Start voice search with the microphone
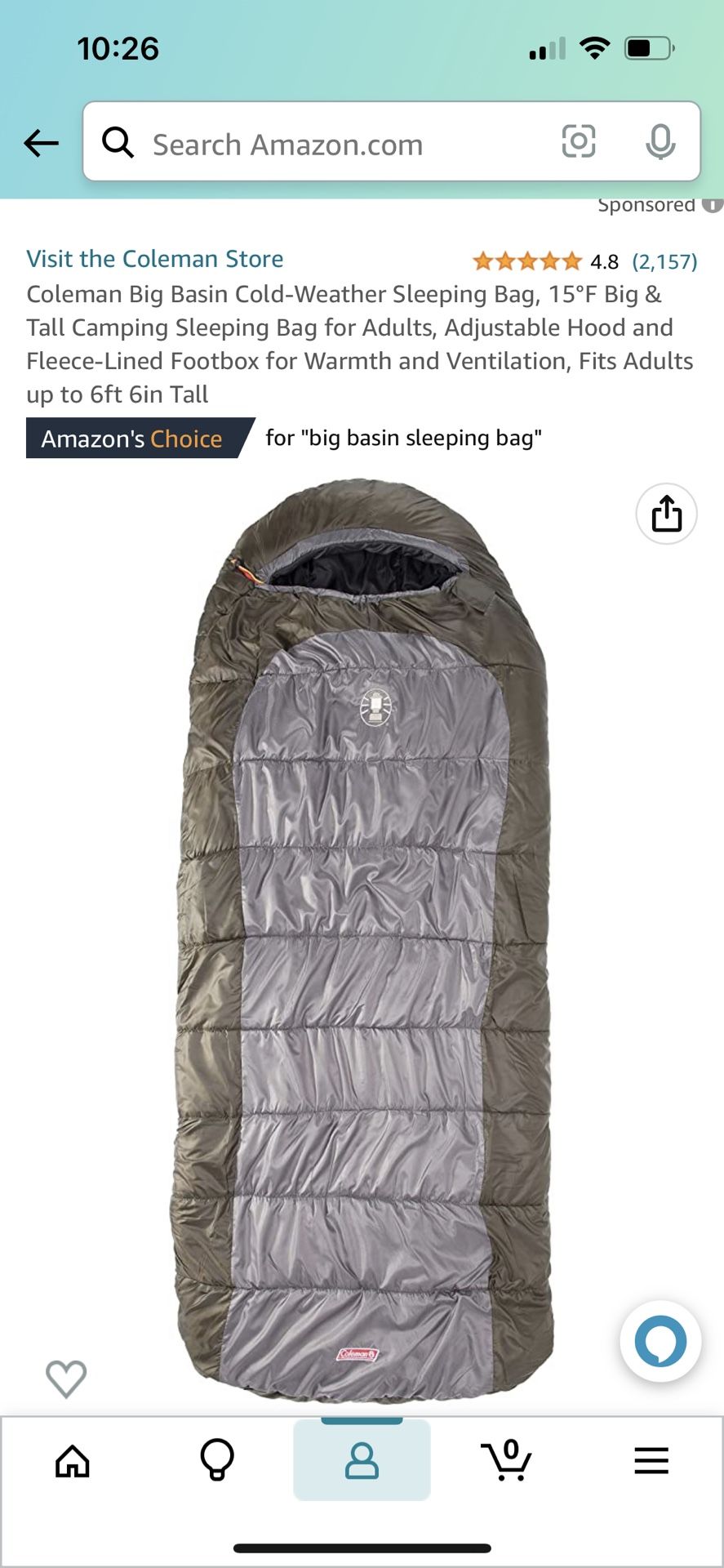Screen dimensions: 724x1568 click(x=660, y=142)
